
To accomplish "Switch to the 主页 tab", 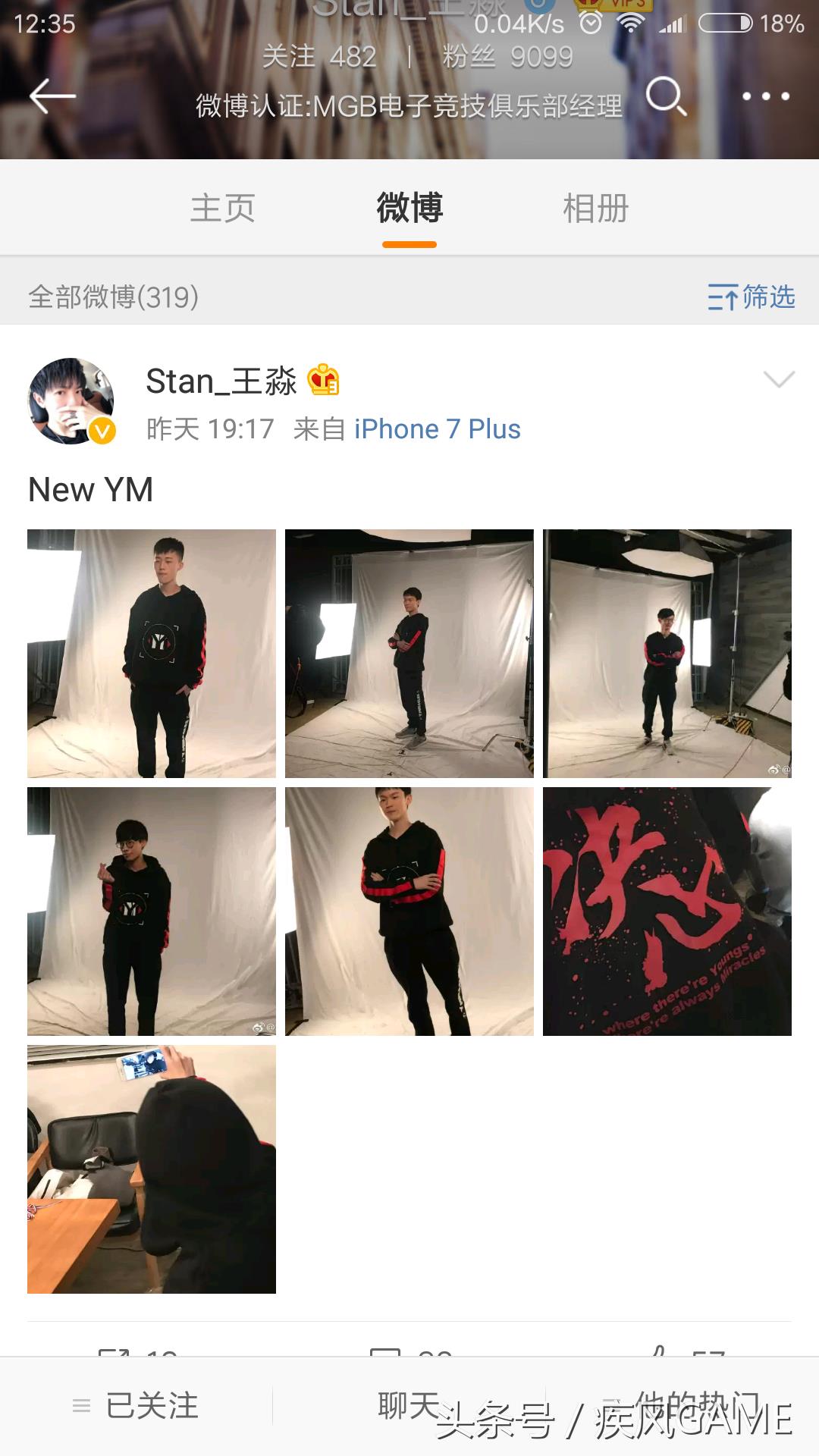I will [222, 209].
